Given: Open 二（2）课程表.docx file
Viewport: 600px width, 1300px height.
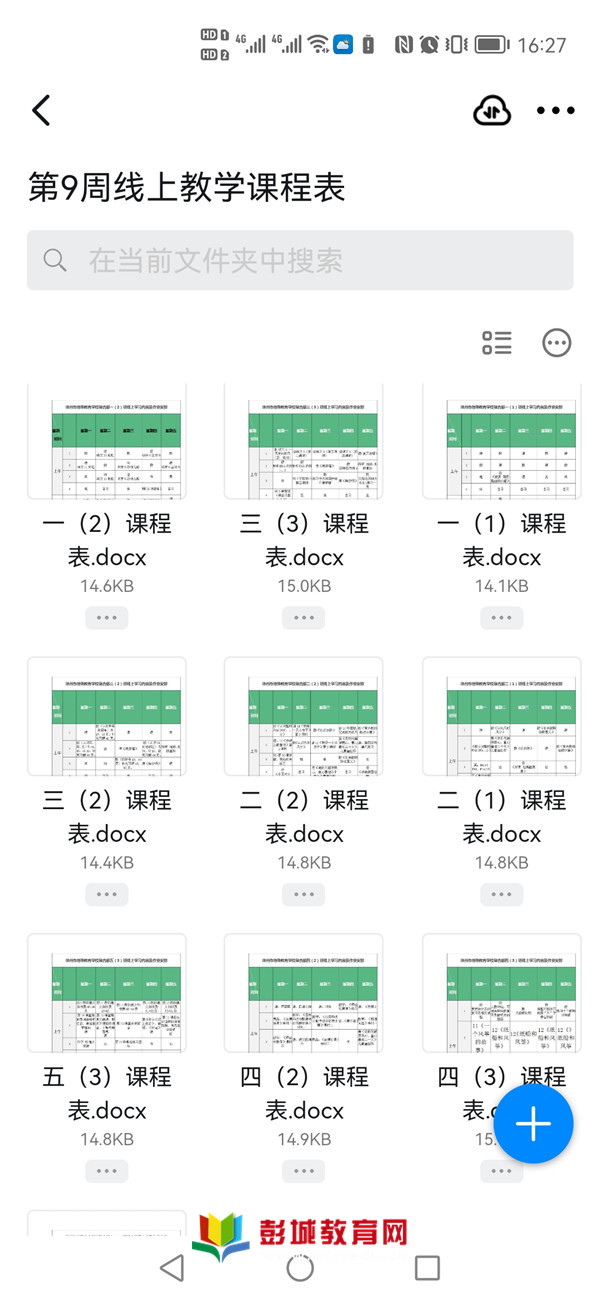Looking at the screenshot, I should pyautogui.click(x=304, y=717).
